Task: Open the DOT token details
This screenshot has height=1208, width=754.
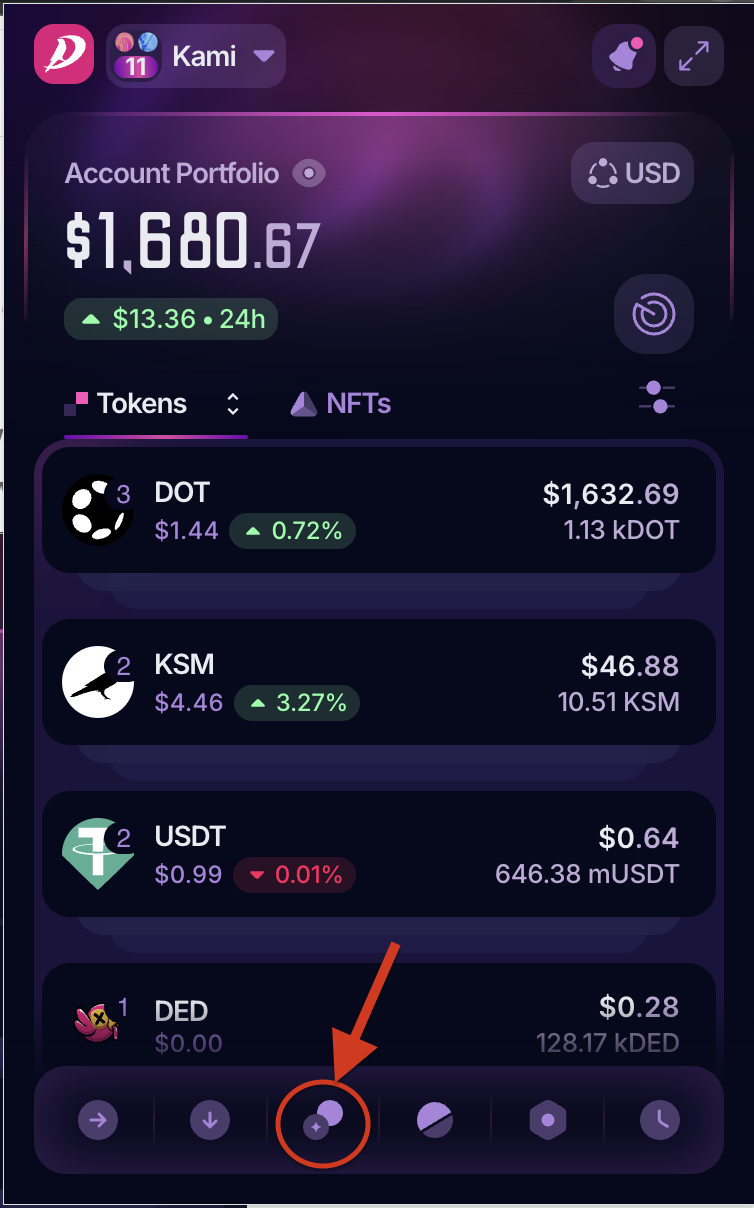Action: click(379, 511)
